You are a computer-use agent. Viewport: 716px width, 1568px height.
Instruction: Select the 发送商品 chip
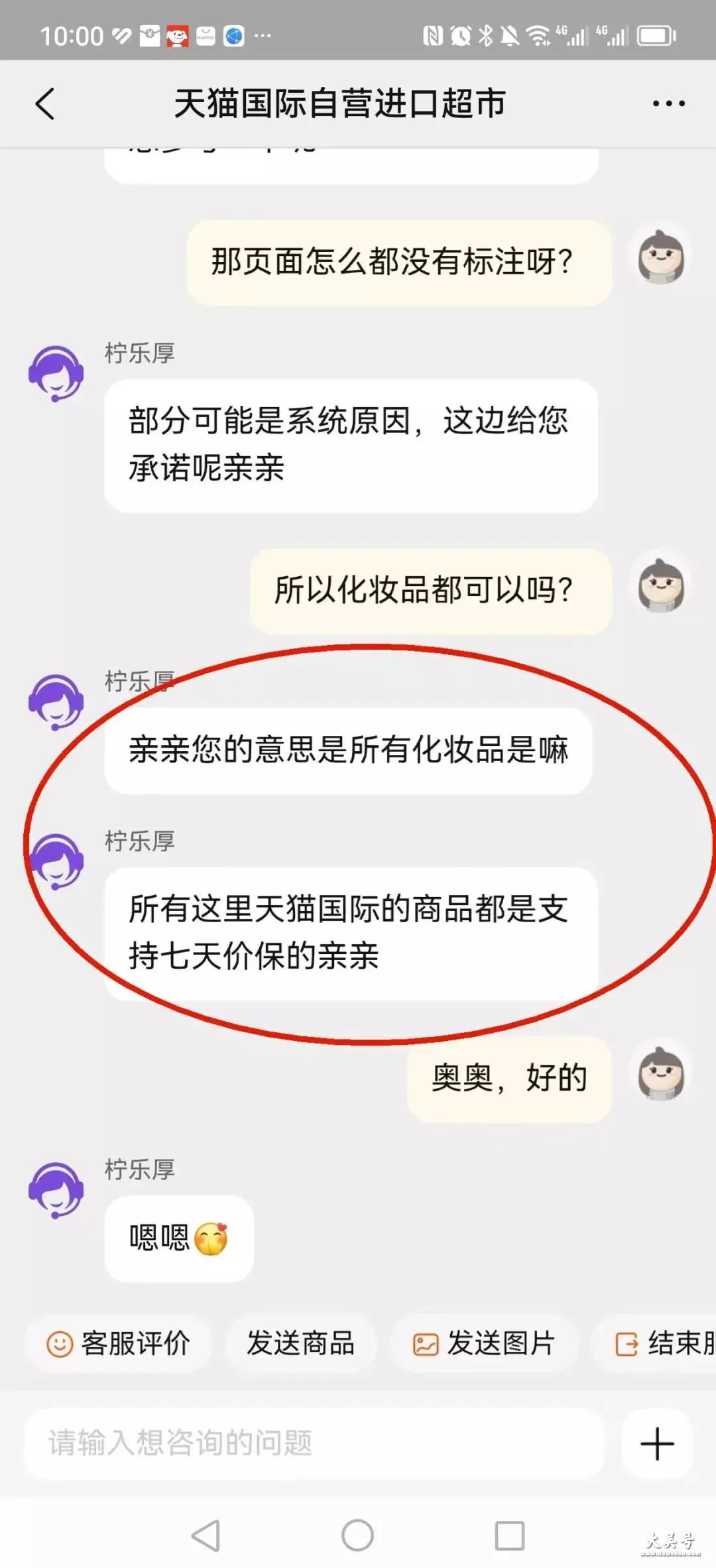[x=300, y=1344]
